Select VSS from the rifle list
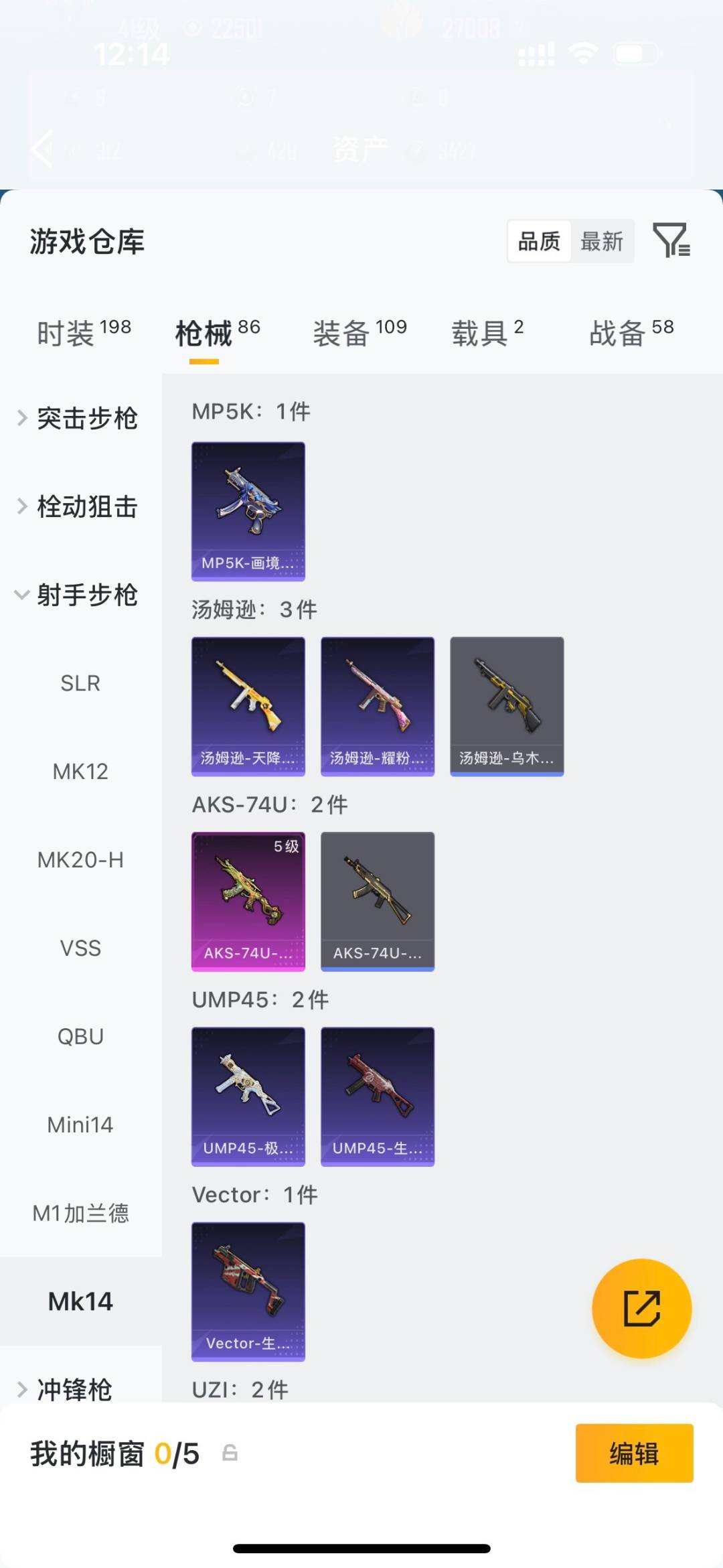Image resolution: width=723 pixels, height=1568 pixels. pyautogui.click(x=80, y=948)
